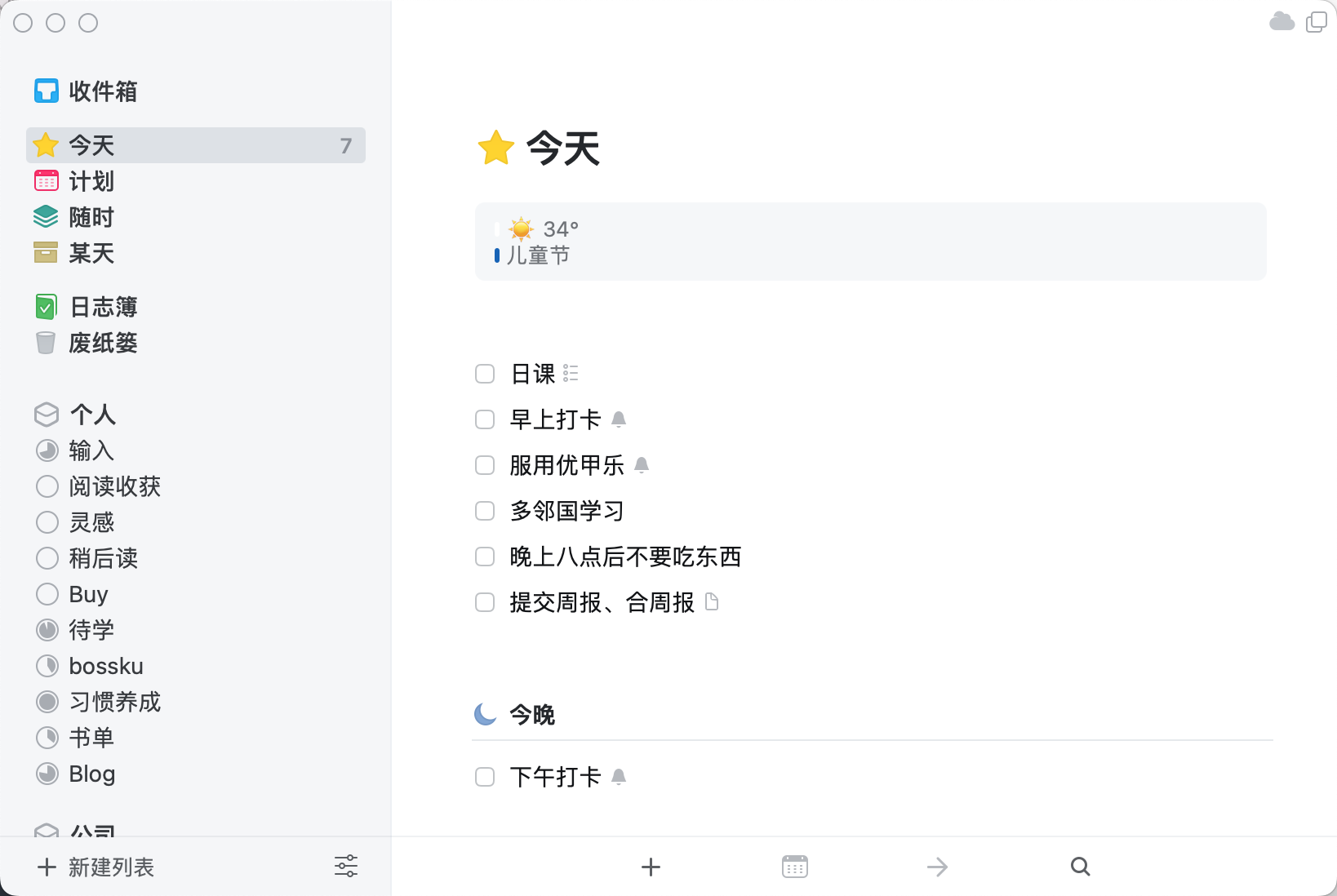Switch to the 计划 list
1337x896 pixels.
[91, 181]
